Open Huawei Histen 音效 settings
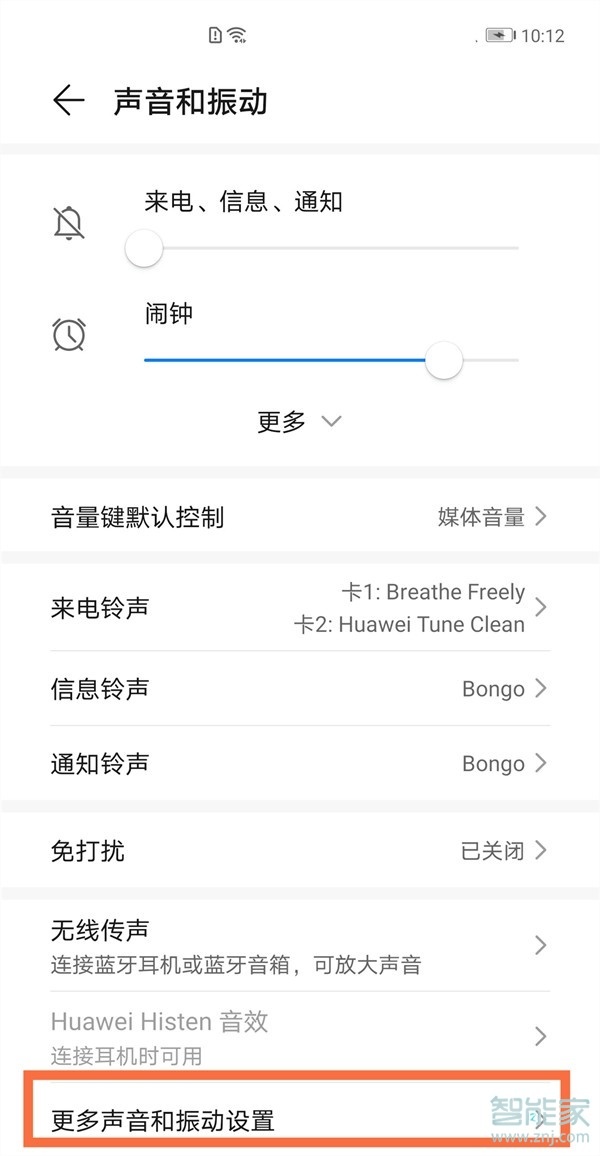 coord(299,1036)
